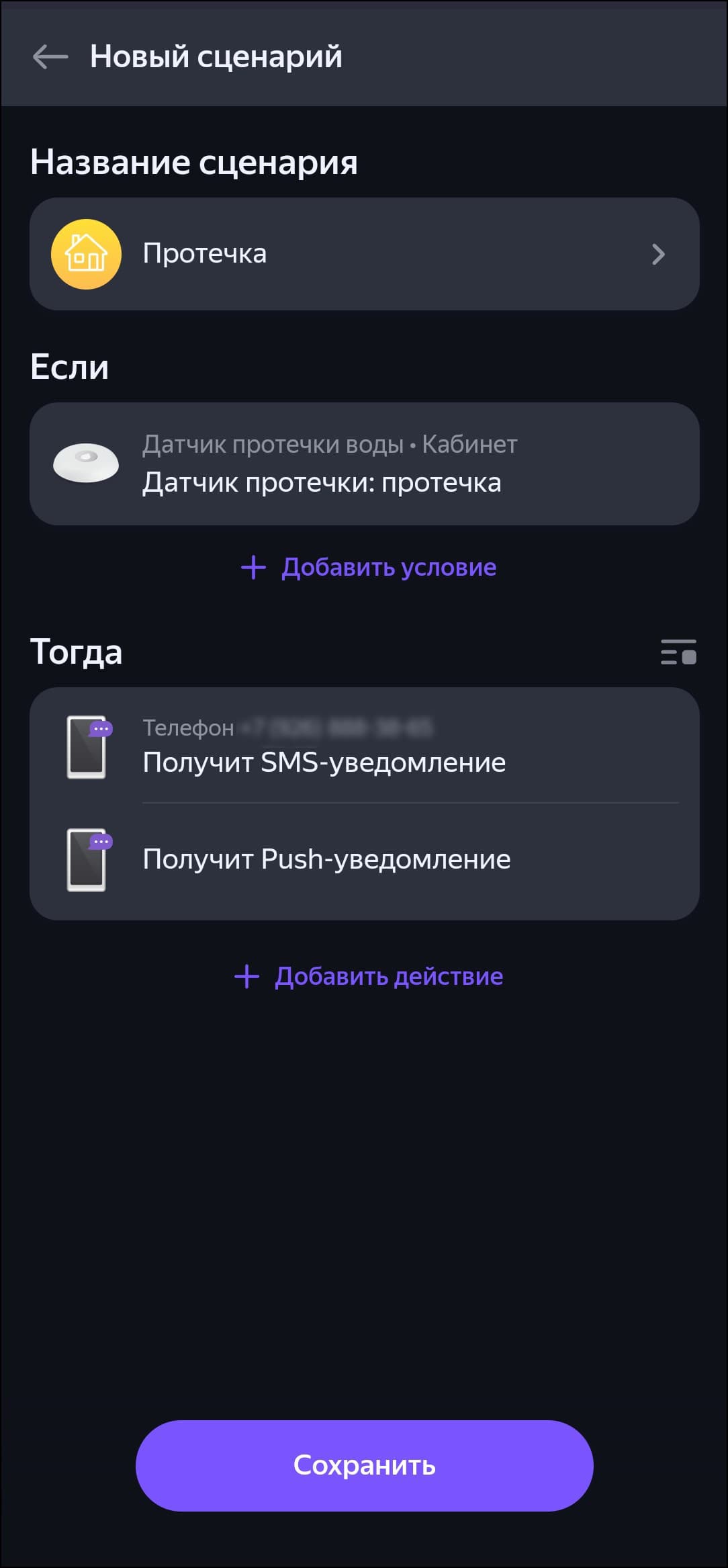This screenshot has width=728, height=1568.
Task: Open the action order icon beside Тогда
Action: (x=678, y=652)
